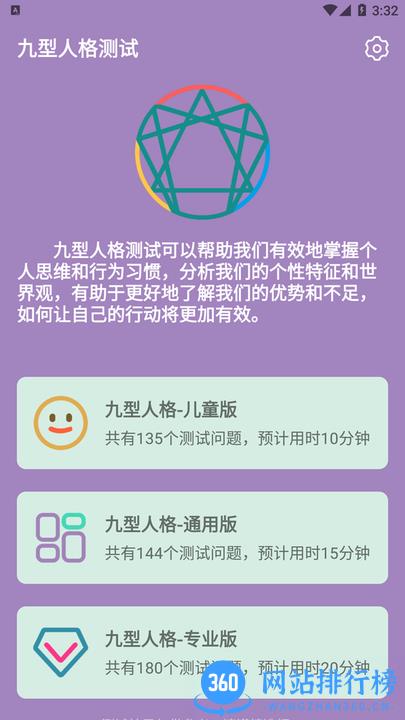Viewport: 405px width, 720px height.
Task: Open the 九型人格-儿童版 test card
Action: pyautogui.click(x=202, y=423)
